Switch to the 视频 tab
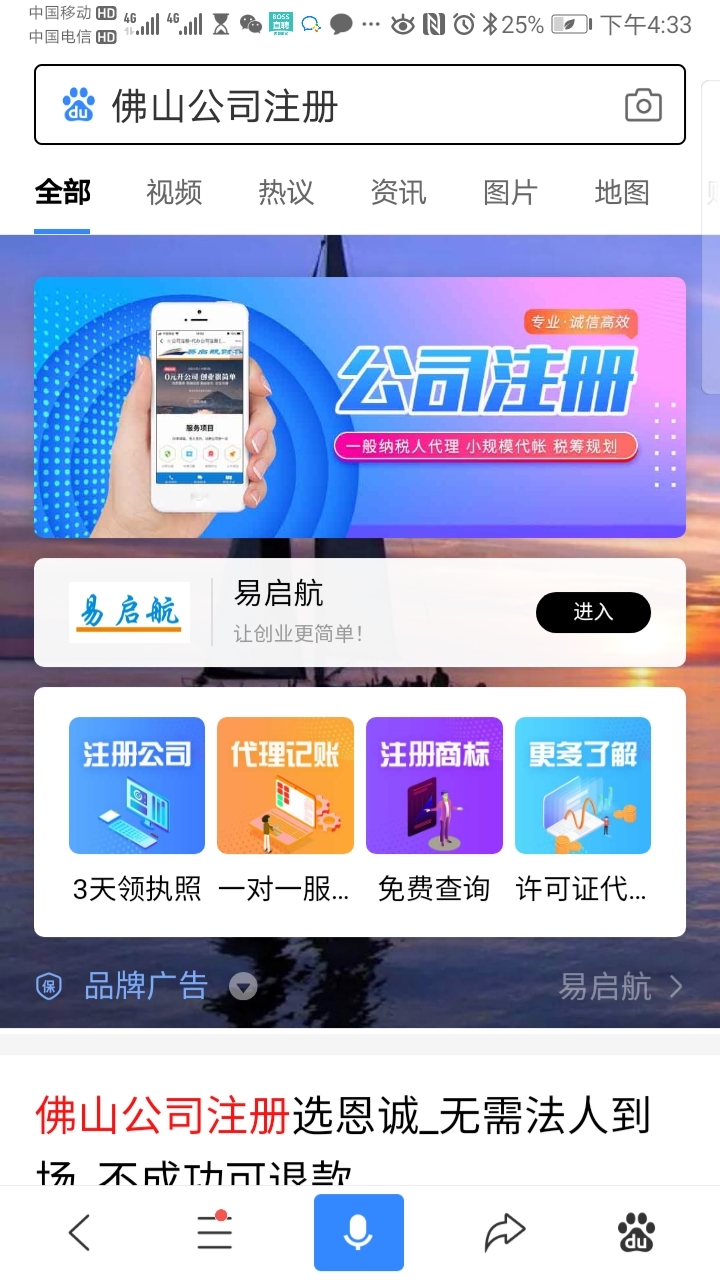The width and height of the screenshot is (720, 1280). 174,192
